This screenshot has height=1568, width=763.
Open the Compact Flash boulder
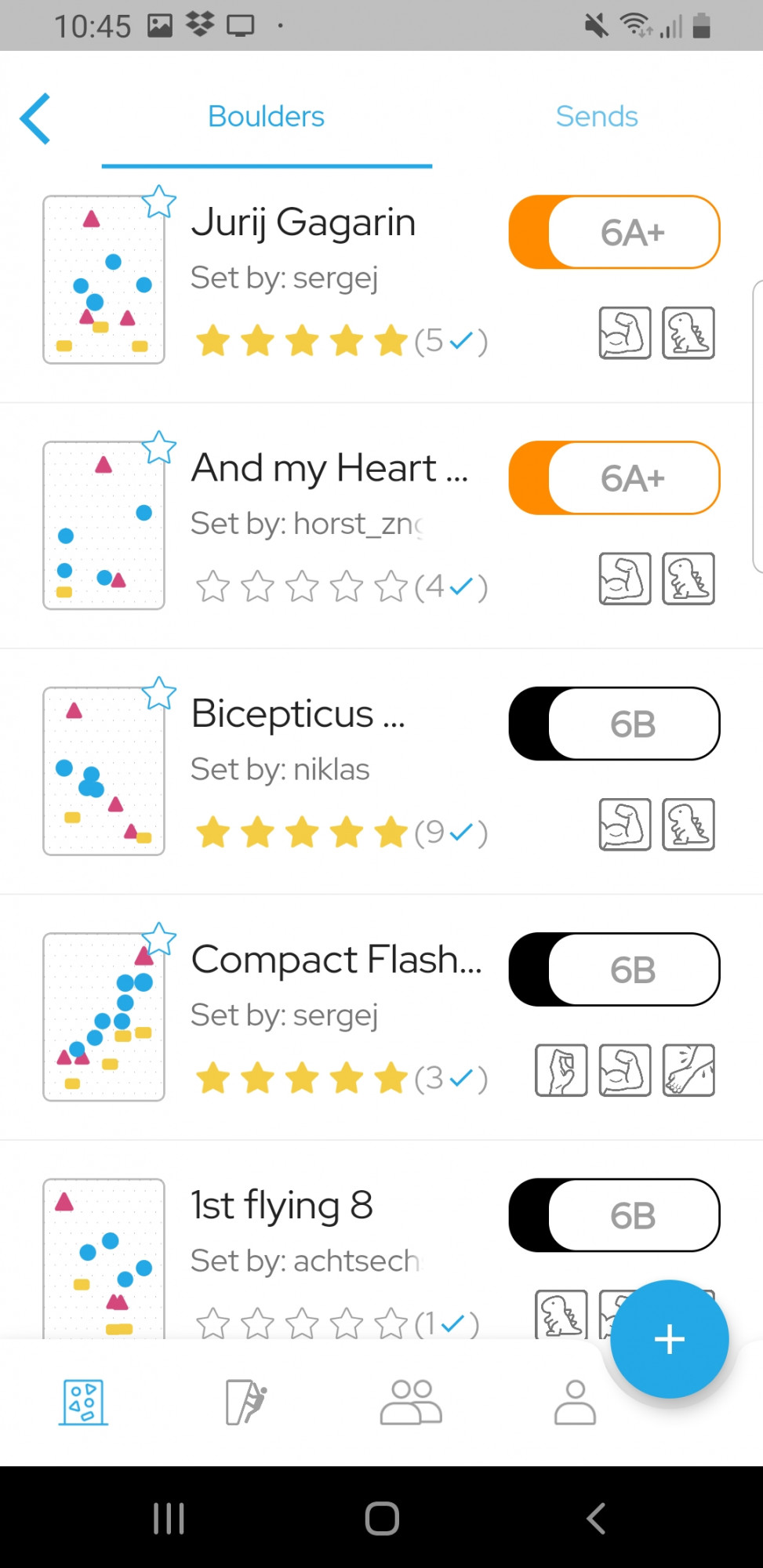(381, 1017)
